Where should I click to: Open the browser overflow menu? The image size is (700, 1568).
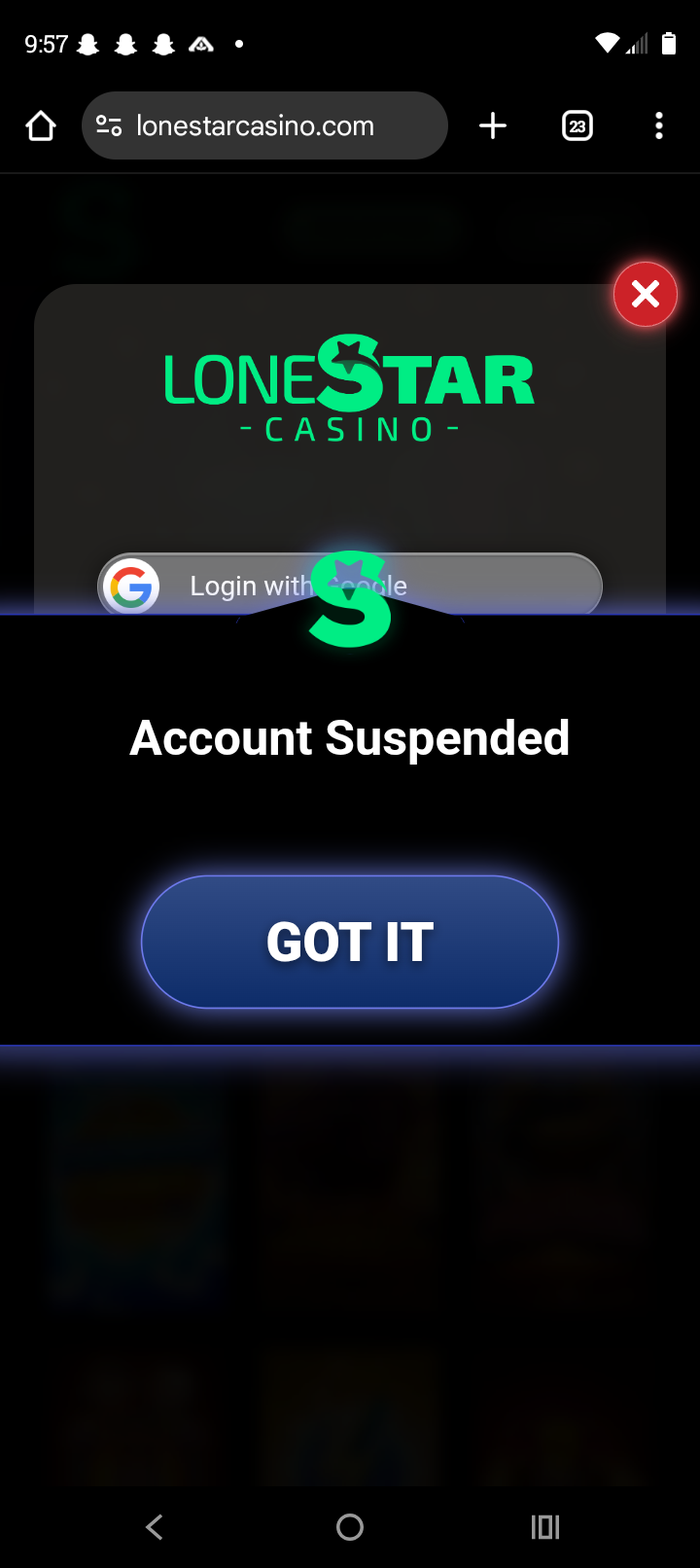(659, 125)
